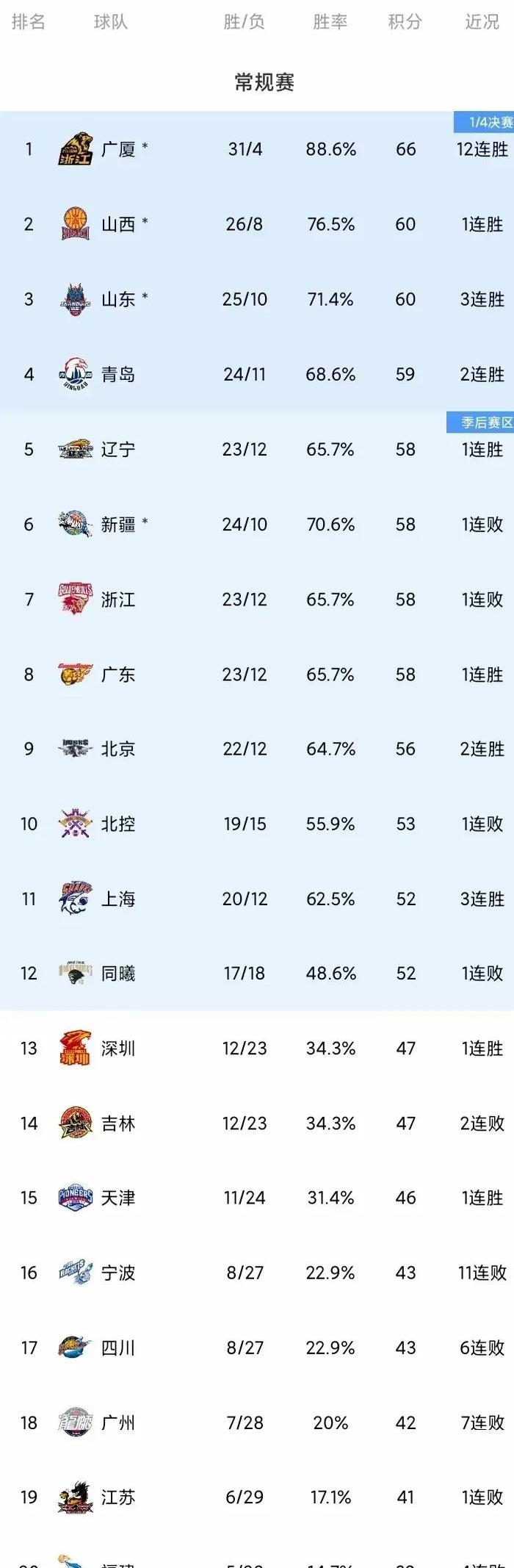View the 同曦 team row

click(x=117, y=974)
